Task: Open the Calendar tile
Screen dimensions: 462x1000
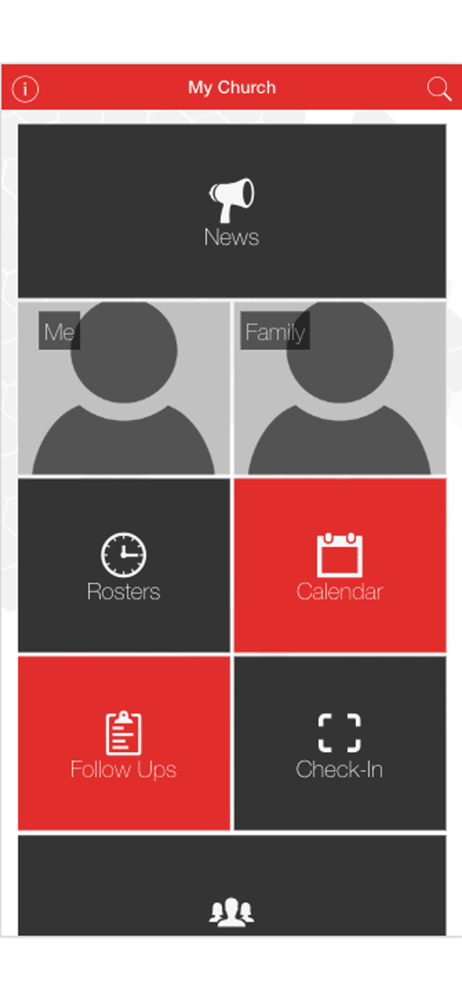Action: click(x=340, y=566)
